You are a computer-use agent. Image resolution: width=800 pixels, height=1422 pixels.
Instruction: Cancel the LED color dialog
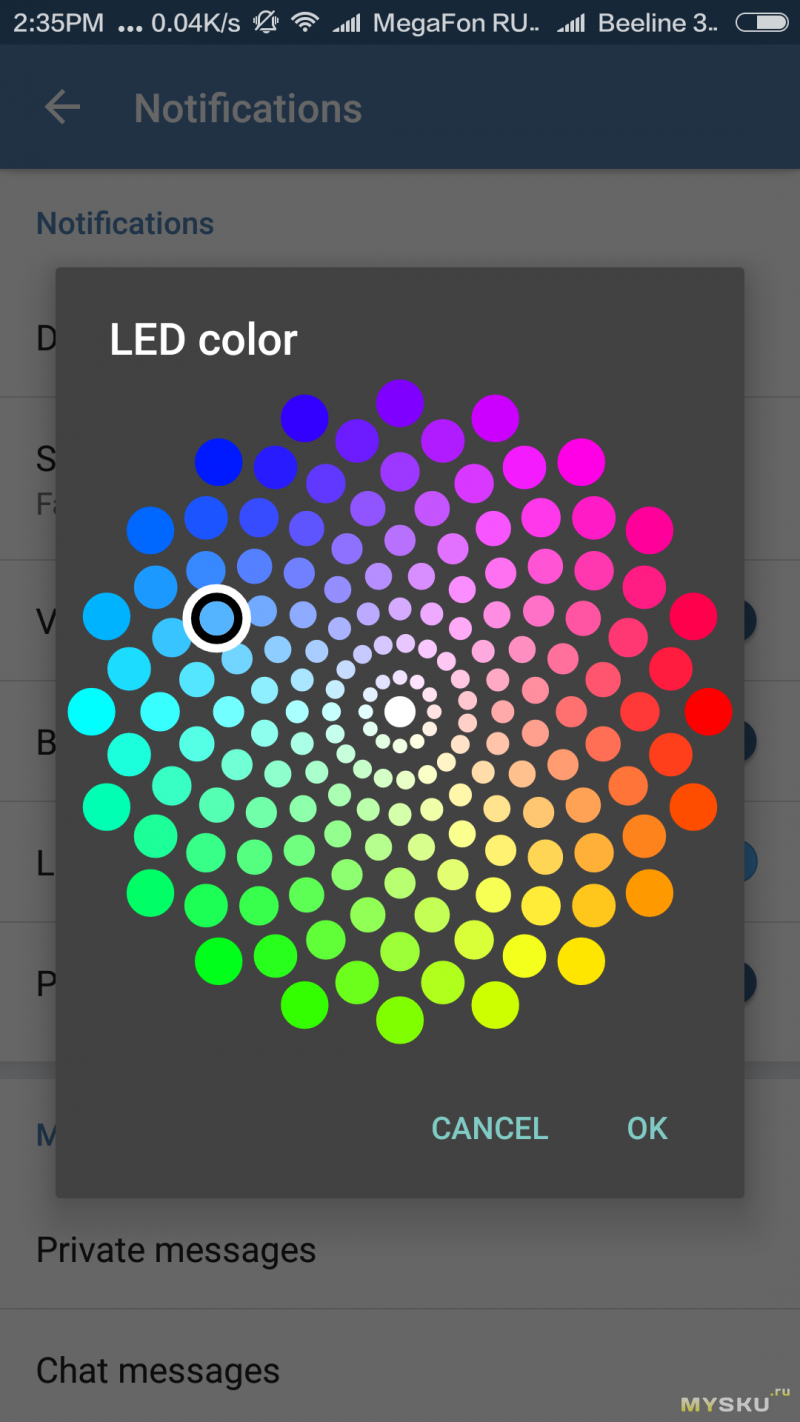point(489,1128)
